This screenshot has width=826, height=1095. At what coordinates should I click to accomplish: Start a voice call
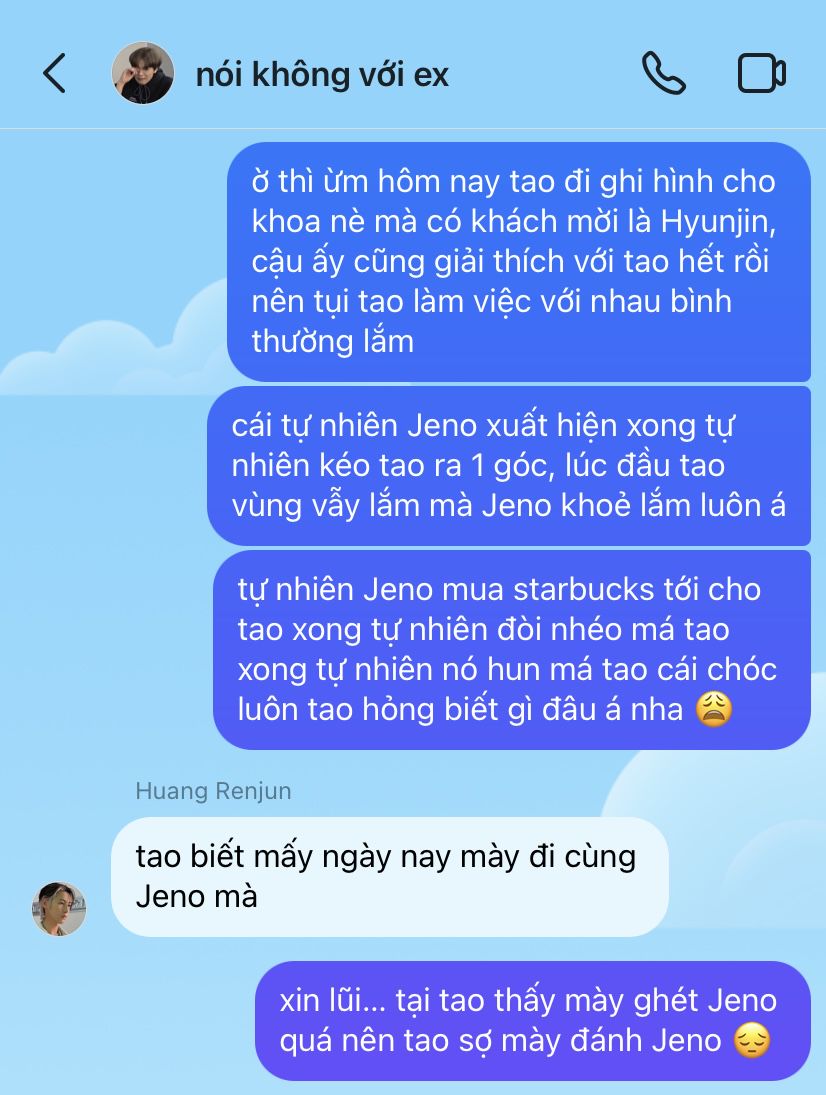coord(663,74)
